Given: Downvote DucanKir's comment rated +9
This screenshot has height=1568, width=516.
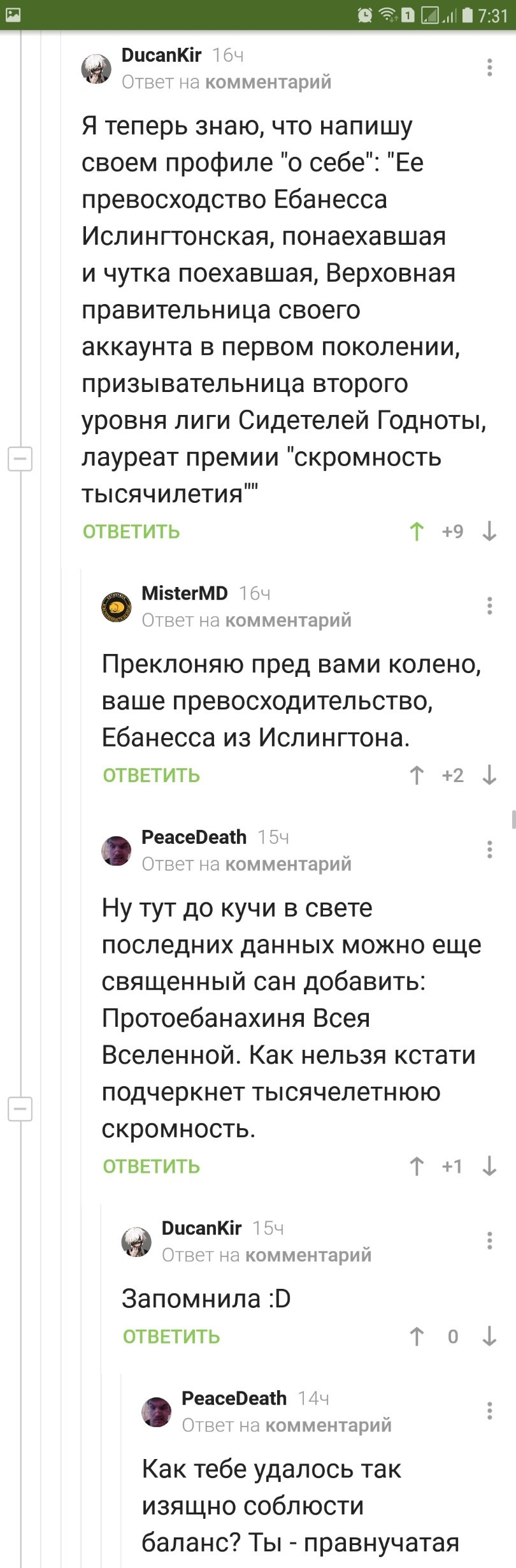Looking at the screenshot, I should click(x=489, y=532).
